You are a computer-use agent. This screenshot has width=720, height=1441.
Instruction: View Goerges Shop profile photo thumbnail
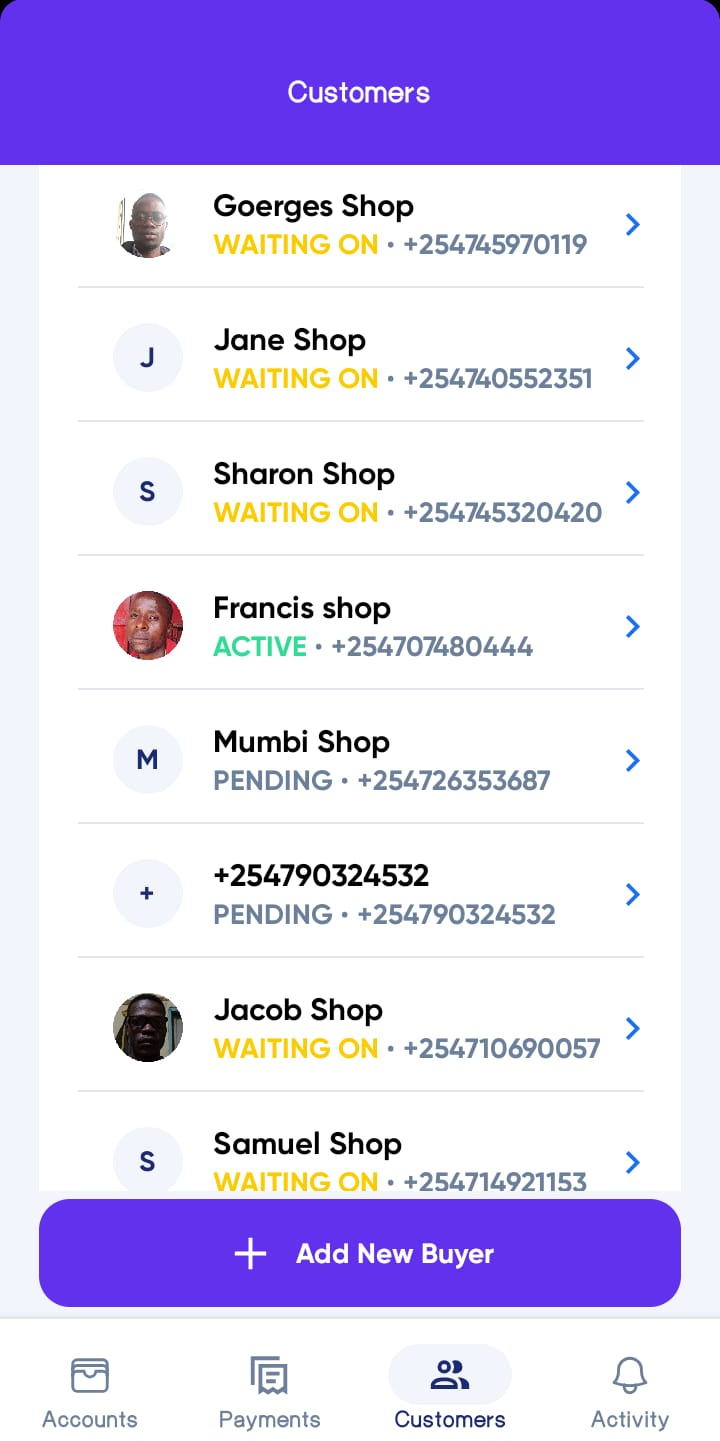pos(147,224)
